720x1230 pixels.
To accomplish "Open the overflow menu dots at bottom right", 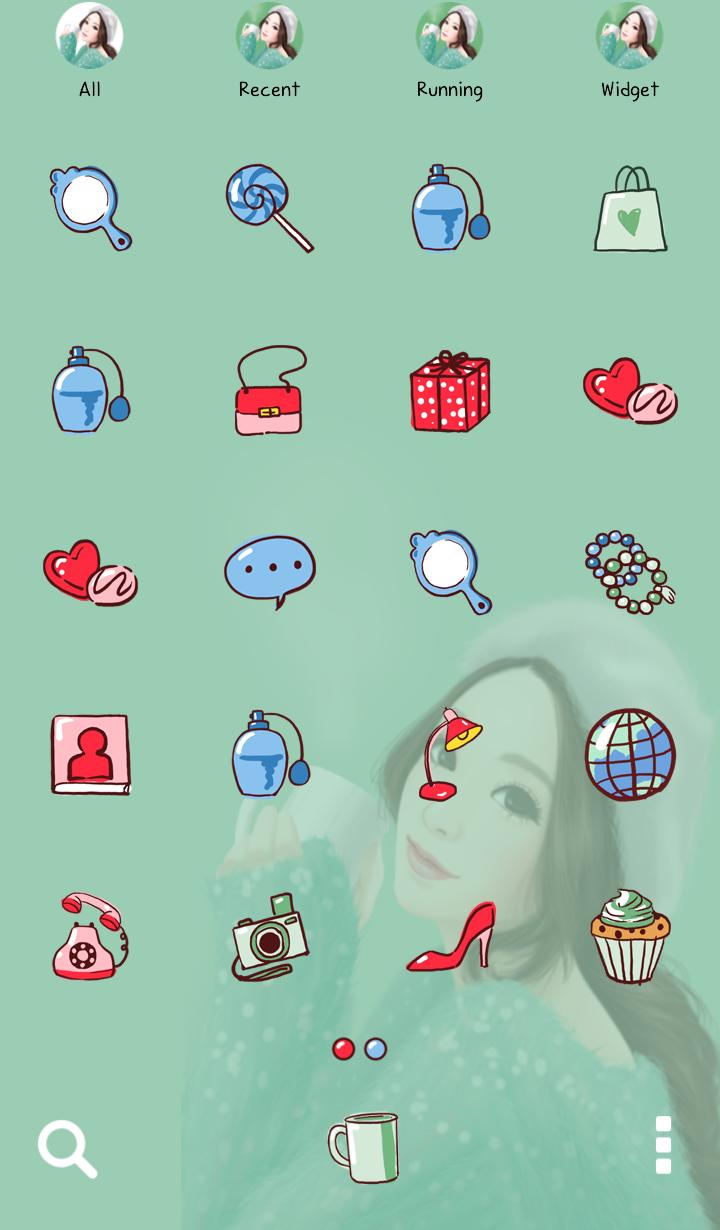I will (663, 1147).
